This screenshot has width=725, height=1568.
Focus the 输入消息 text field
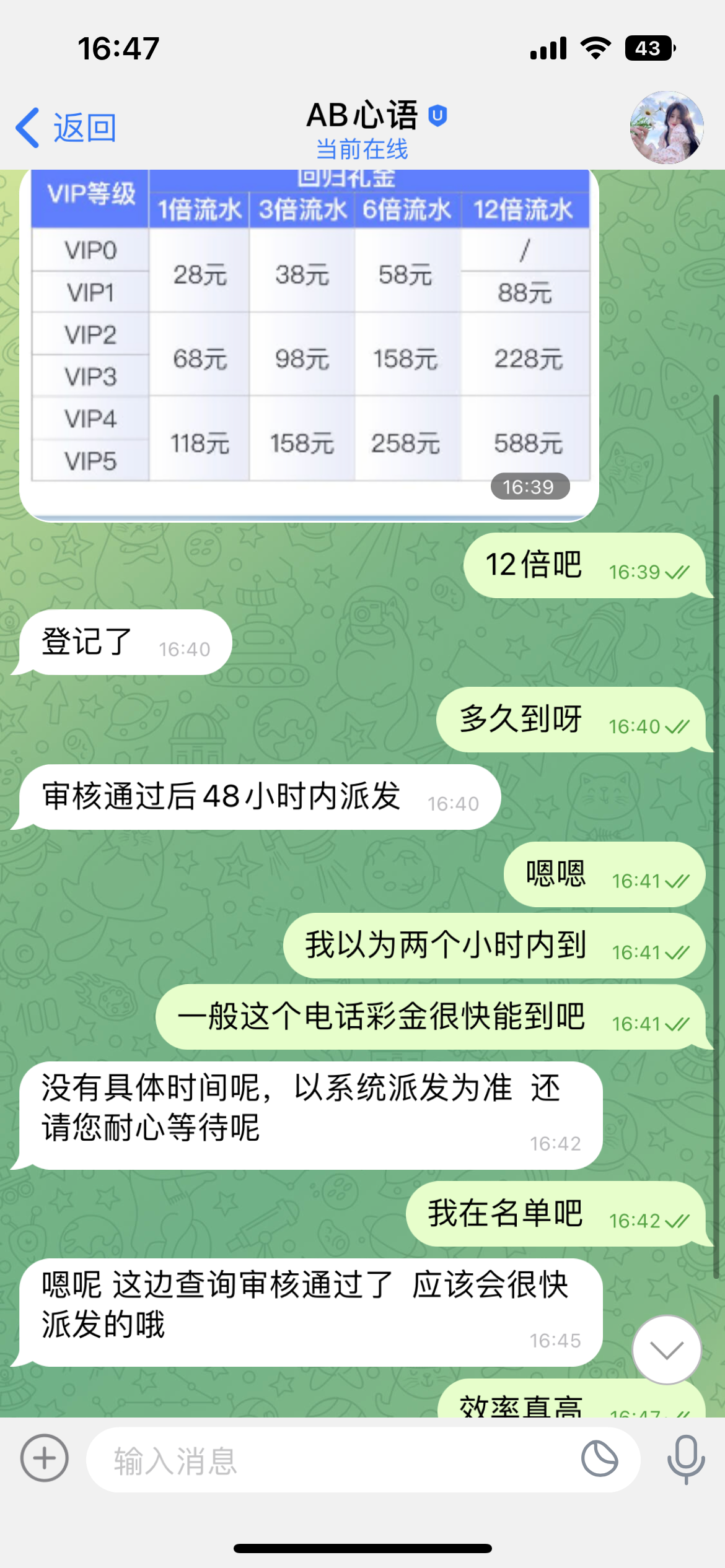[x=335, y=1460]
